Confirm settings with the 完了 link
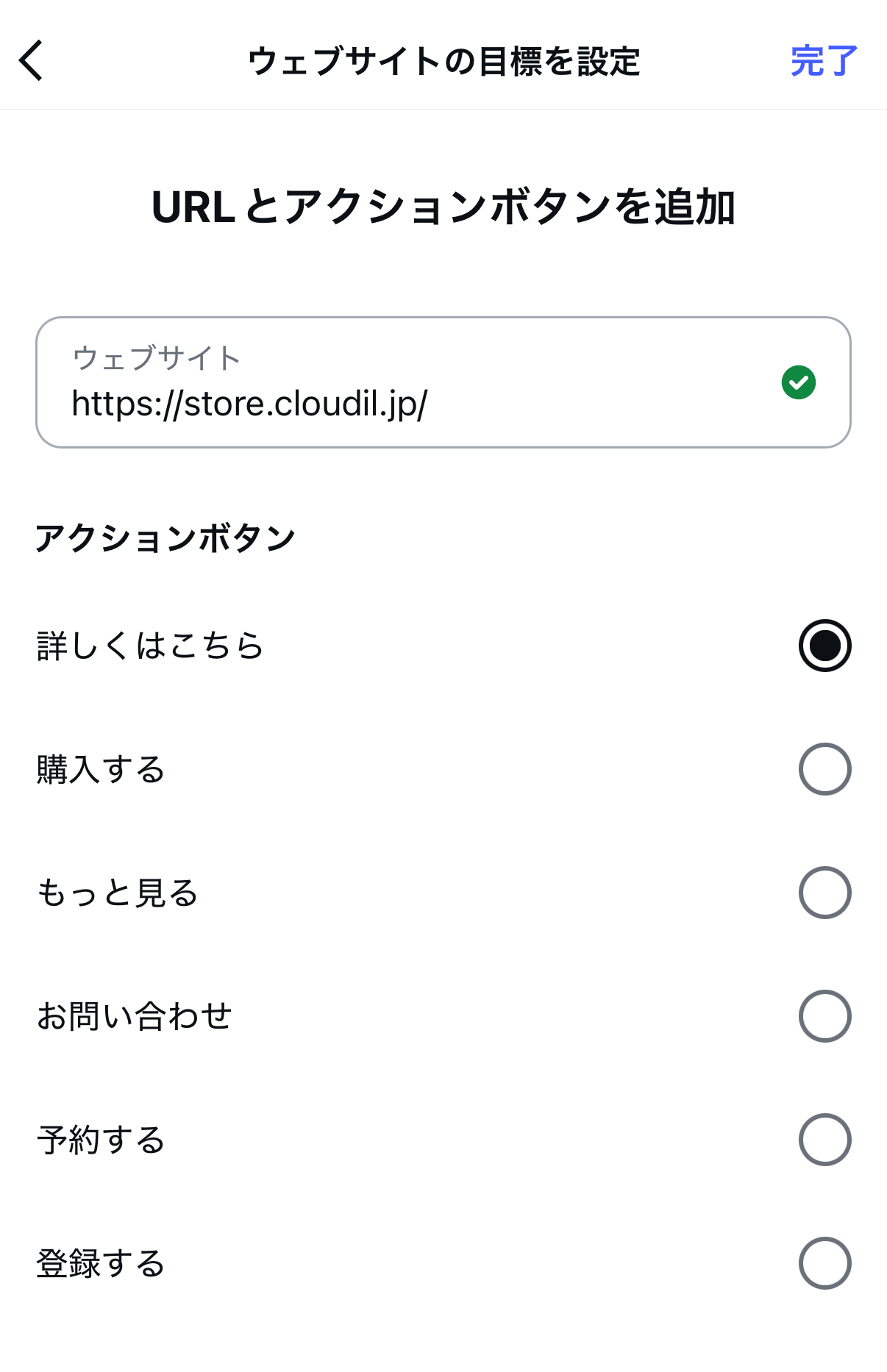 [824, 60]
